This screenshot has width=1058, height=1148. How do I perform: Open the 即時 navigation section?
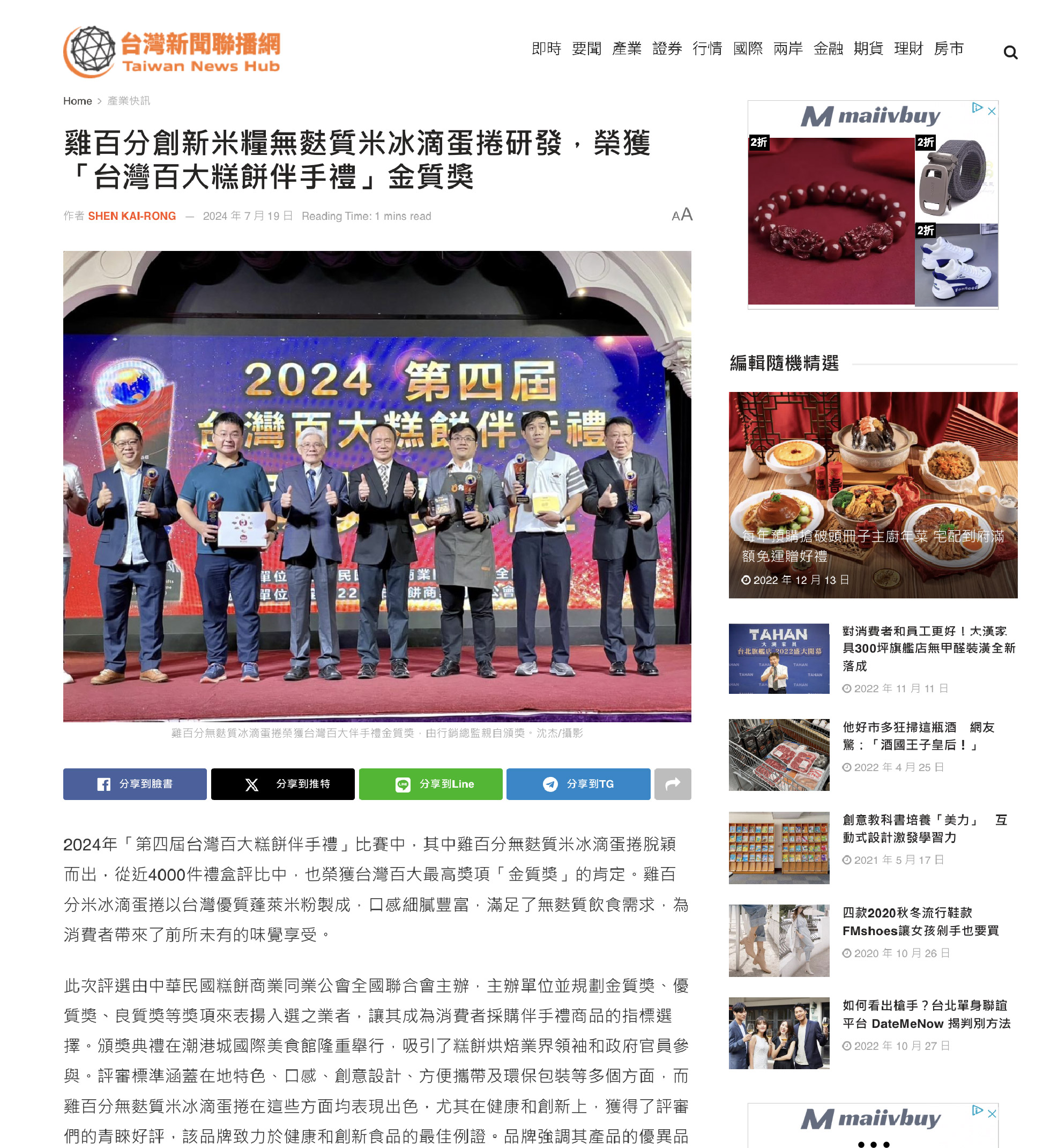546,49
